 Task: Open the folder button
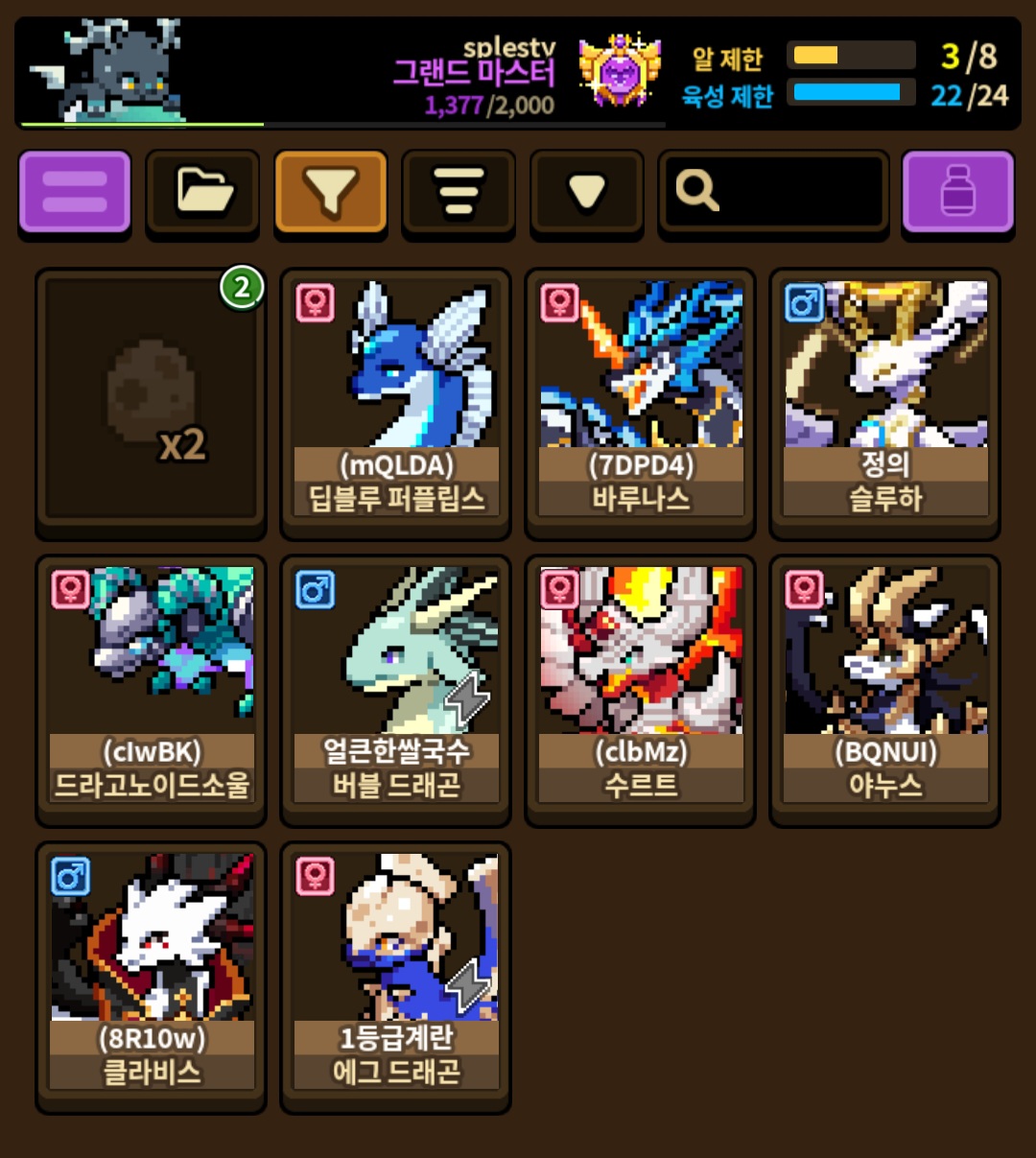coord(202,192)
